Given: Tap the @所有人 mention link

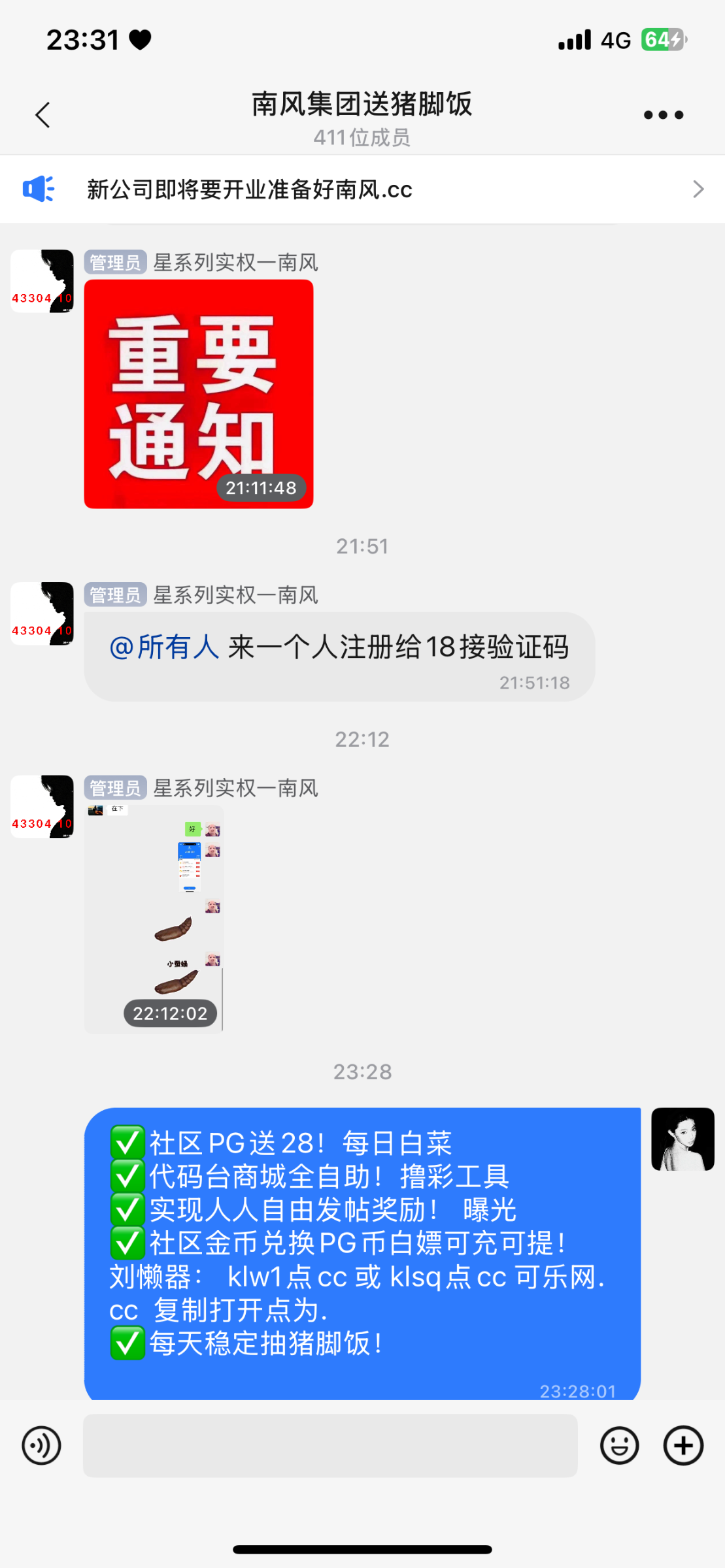Looking at the screenshot, I should [x=165, y=647].
